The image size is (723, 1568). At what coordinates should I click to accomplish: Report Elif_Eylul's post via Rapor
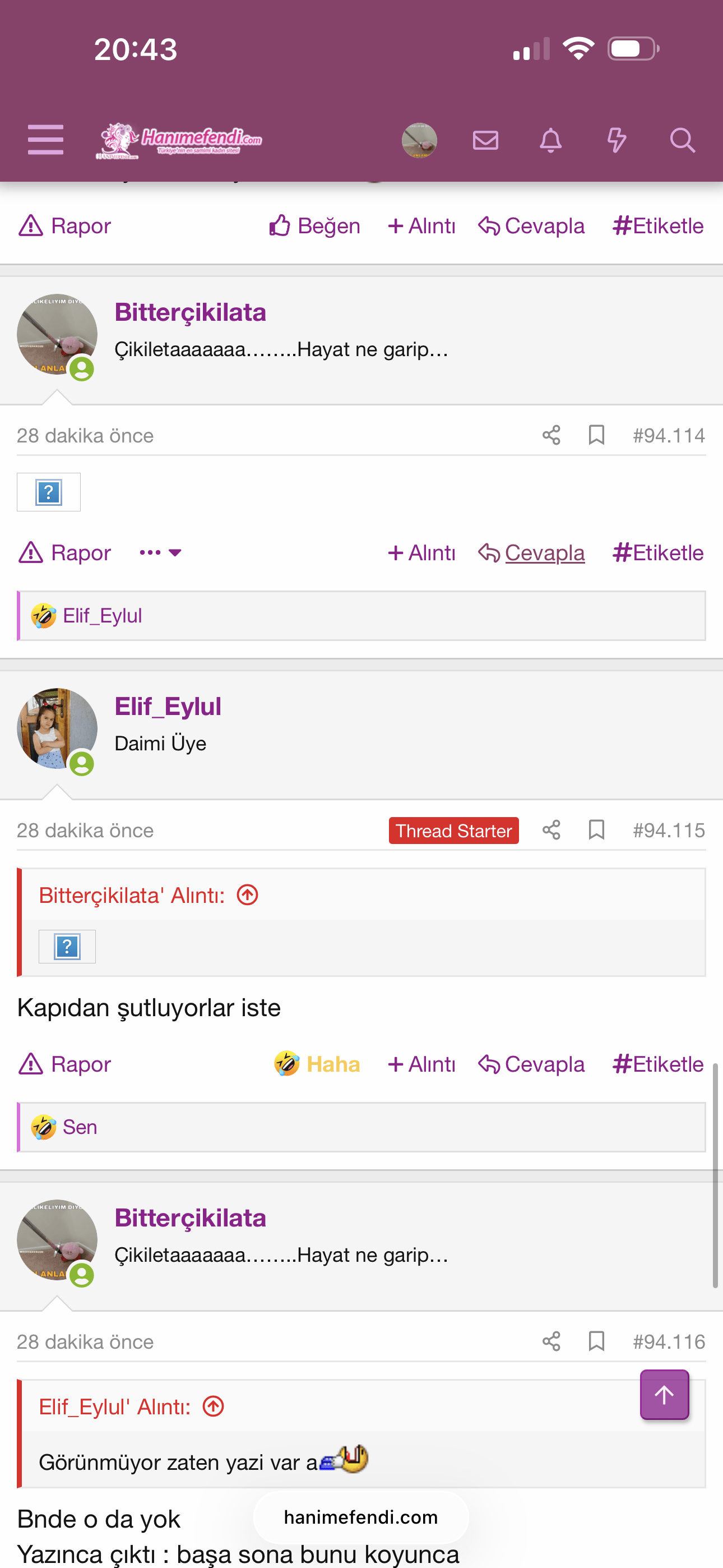tap(65, 1064)
